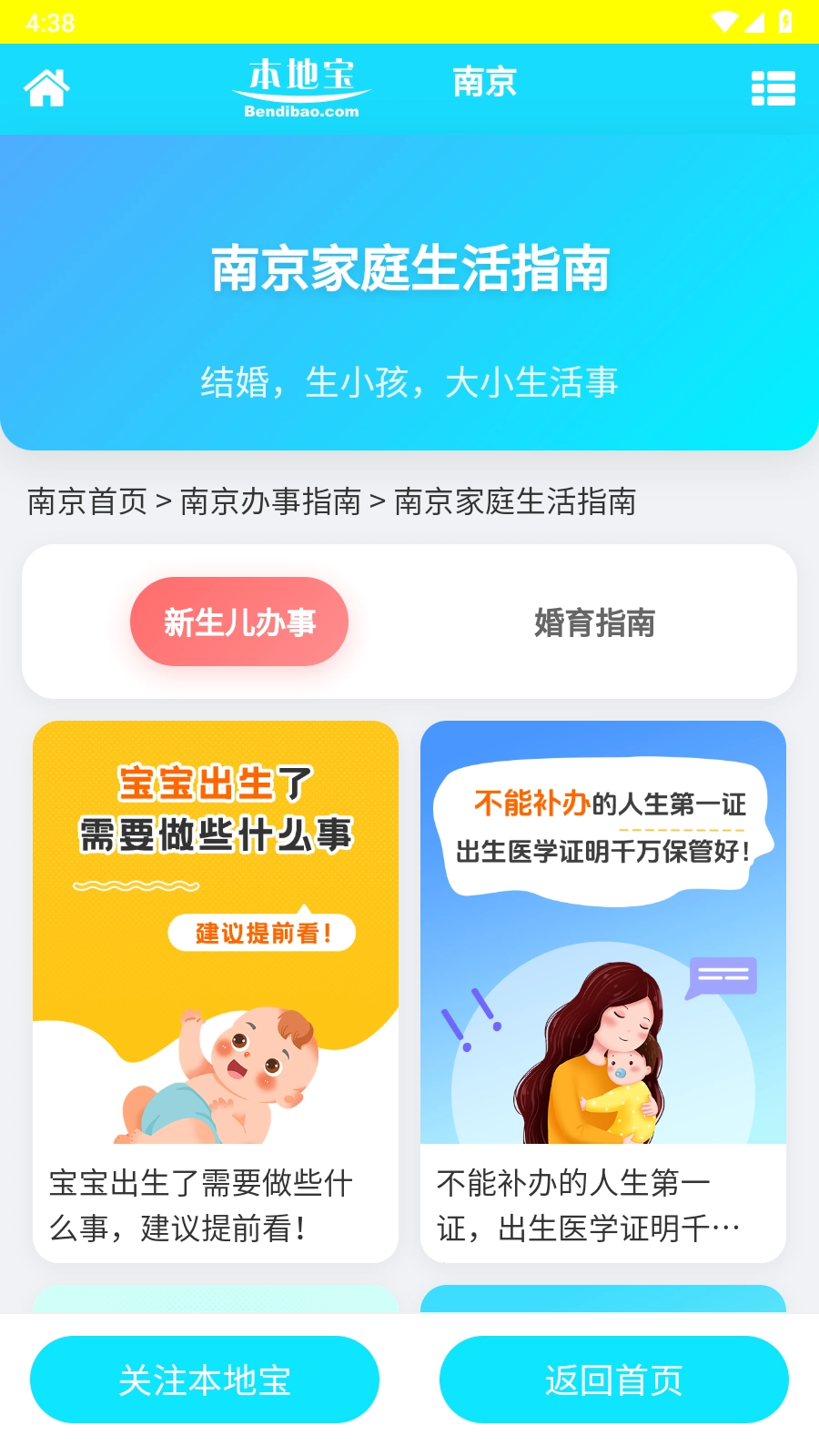Viewport: 819px width, 1456px height.
Task: Open 南京首页 from the breadcrumb
Action: 88,500
